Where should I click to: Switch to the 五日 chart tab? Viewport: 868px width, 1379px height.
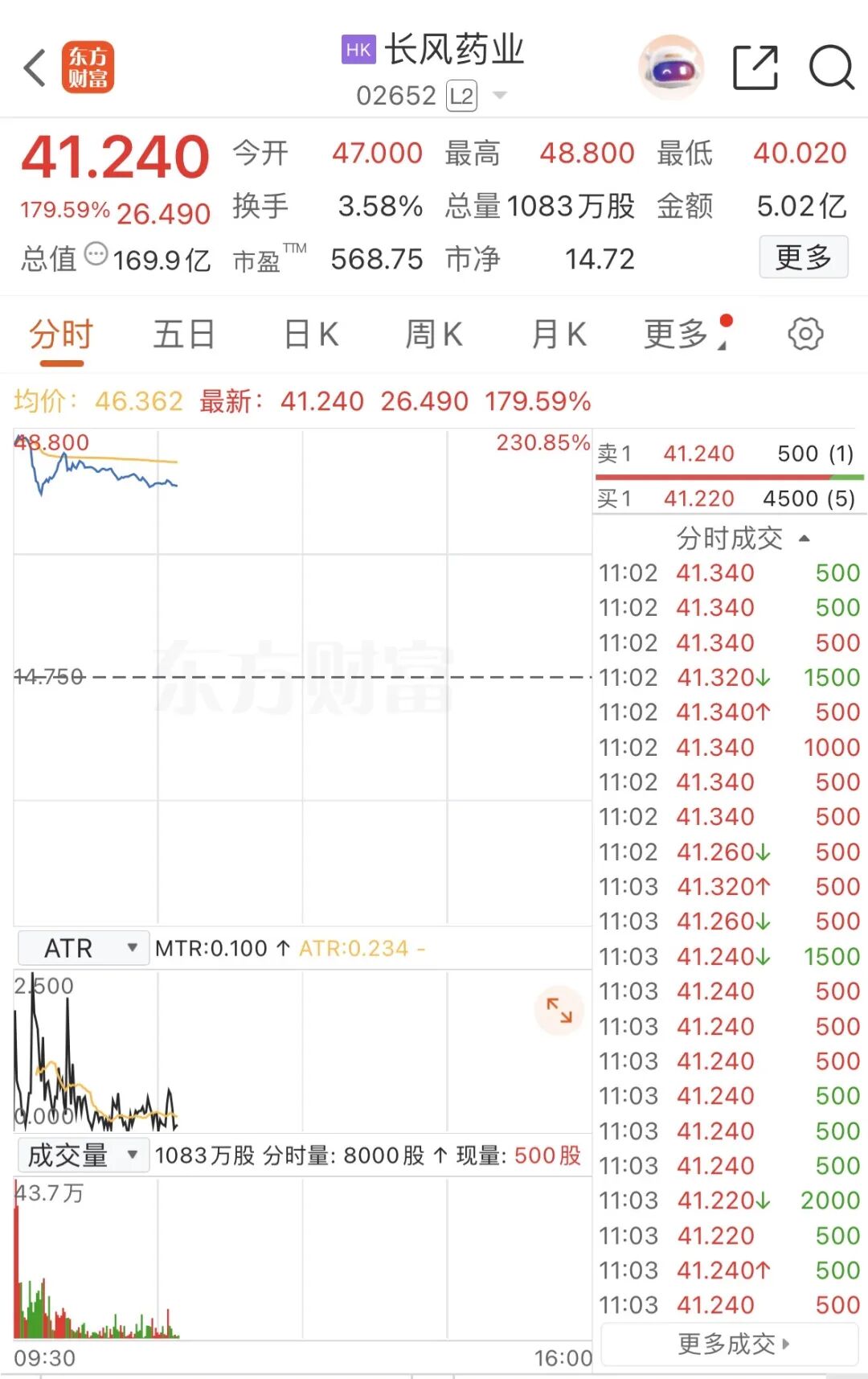coord(184,334)
